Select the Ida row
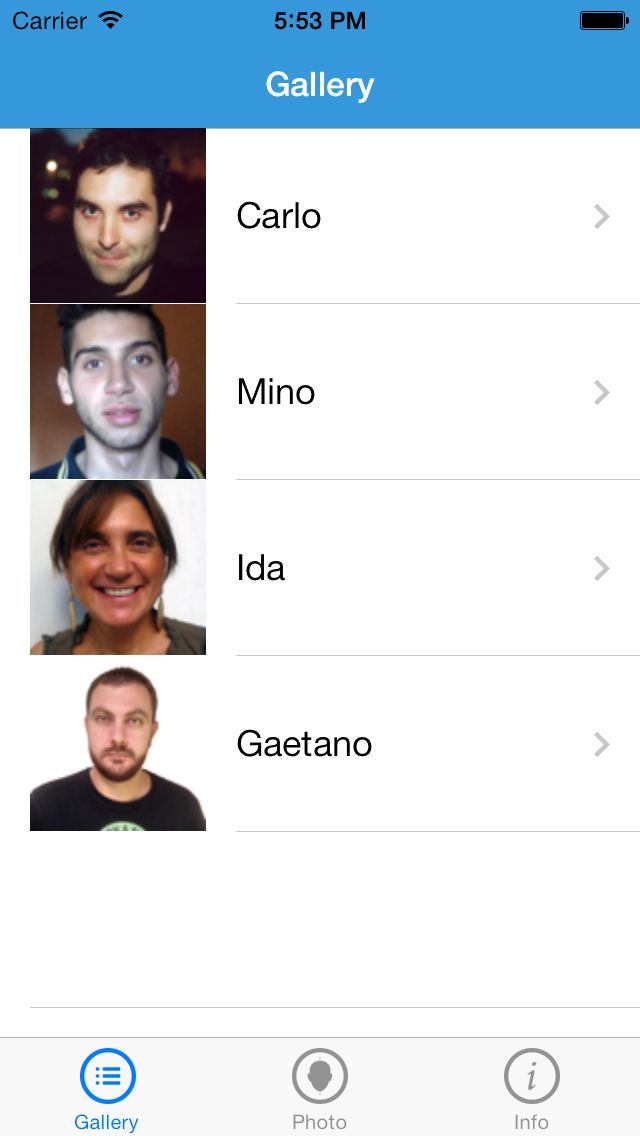 [x=320, y=568]
